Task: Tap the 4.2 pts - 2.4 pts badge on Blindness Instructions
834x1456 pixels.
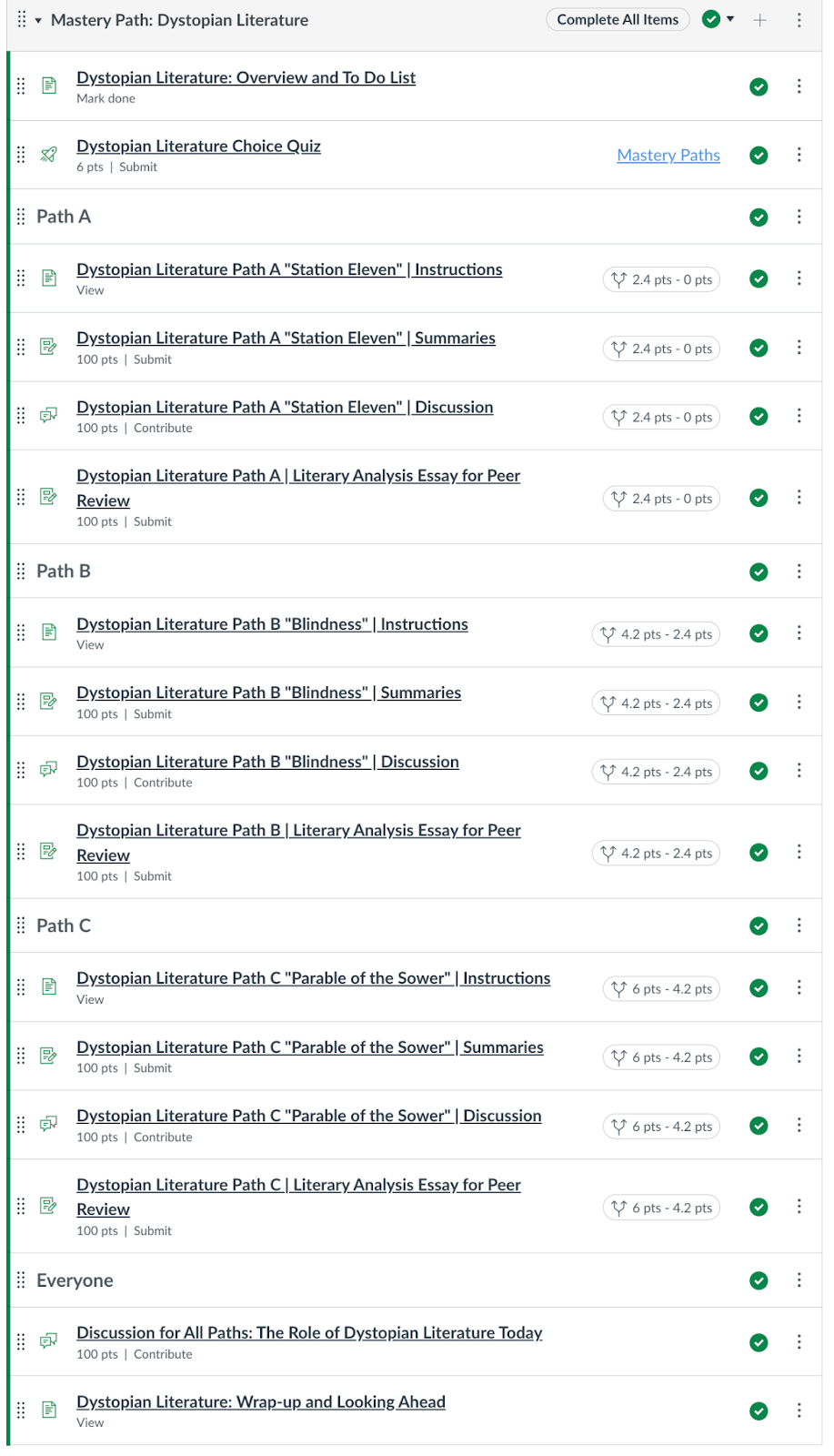Action: pyautogui.click(x=656, y=634)
